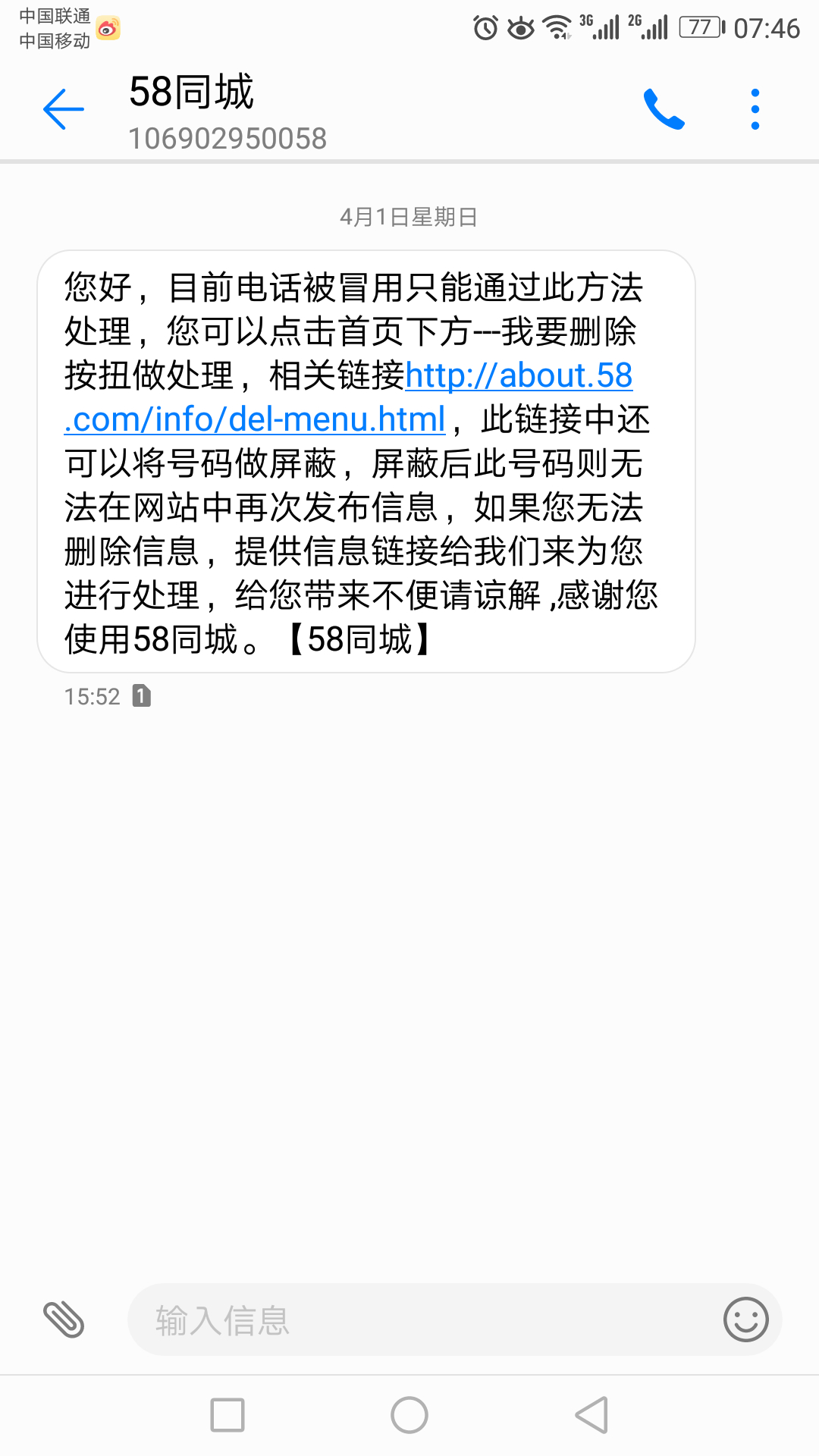This screenshot has height=1456, width=819.
Task: Call 58同城 using the phone icon
Action: point(664,109)
